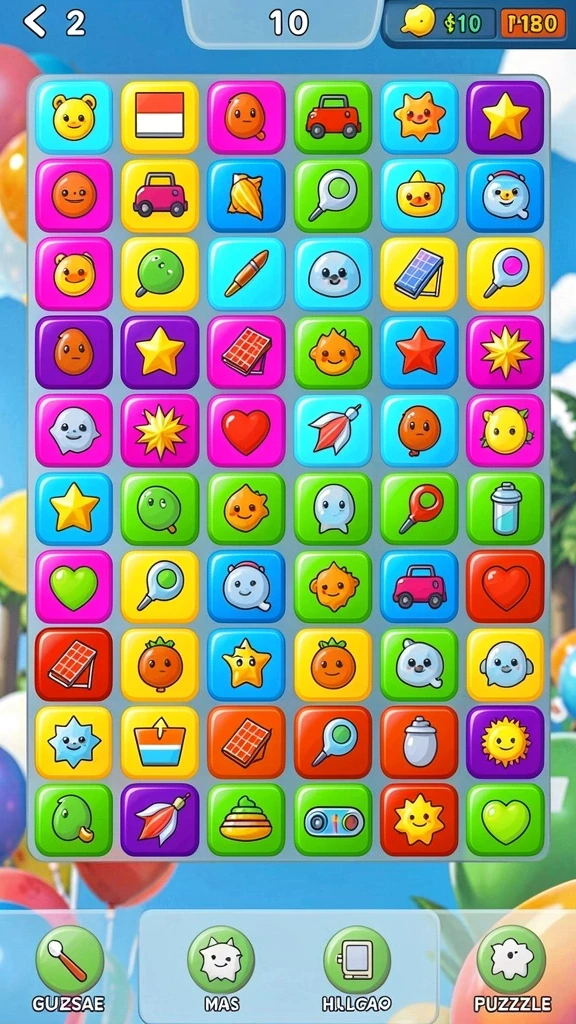
Task: Tap the red car on green tile
Action: click(x=333, y=118)
